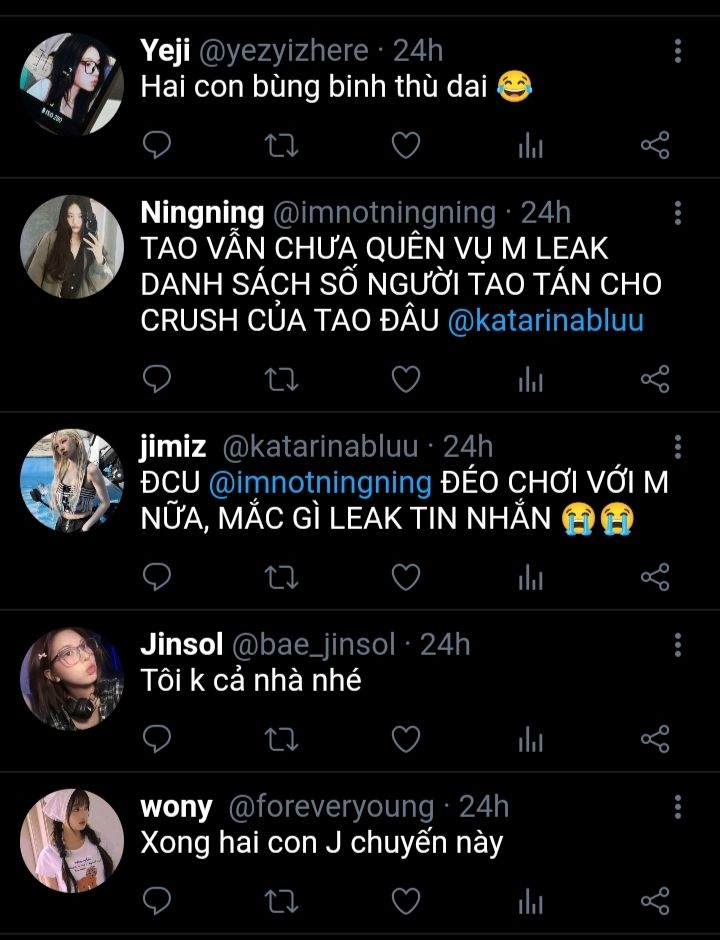
Task: Open the @imnotningning mention in jimiz's tweet
Action: click(320, 482)
